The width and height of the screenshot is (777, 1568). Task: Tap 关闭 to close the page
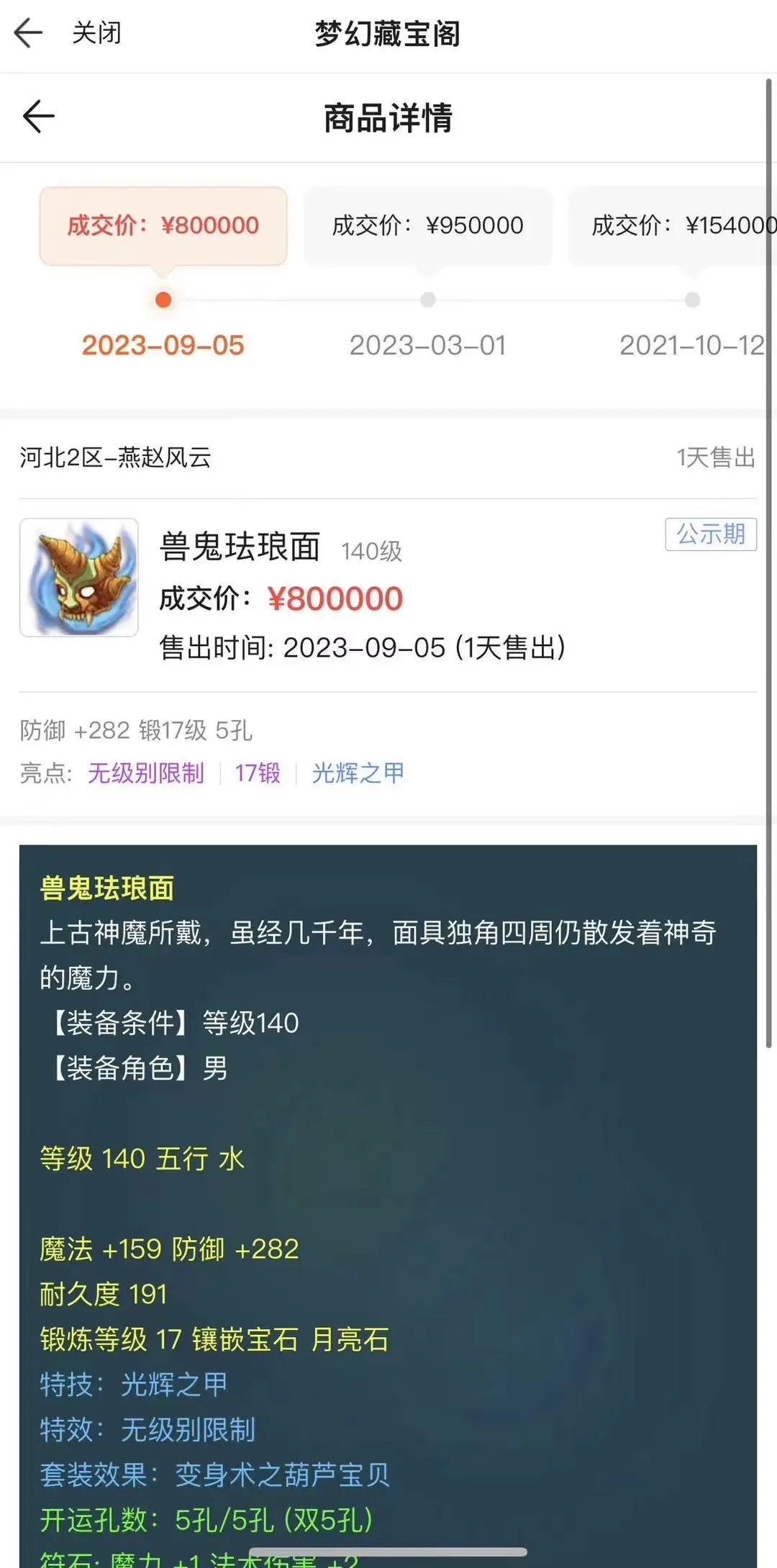click(x=97, y=33)
